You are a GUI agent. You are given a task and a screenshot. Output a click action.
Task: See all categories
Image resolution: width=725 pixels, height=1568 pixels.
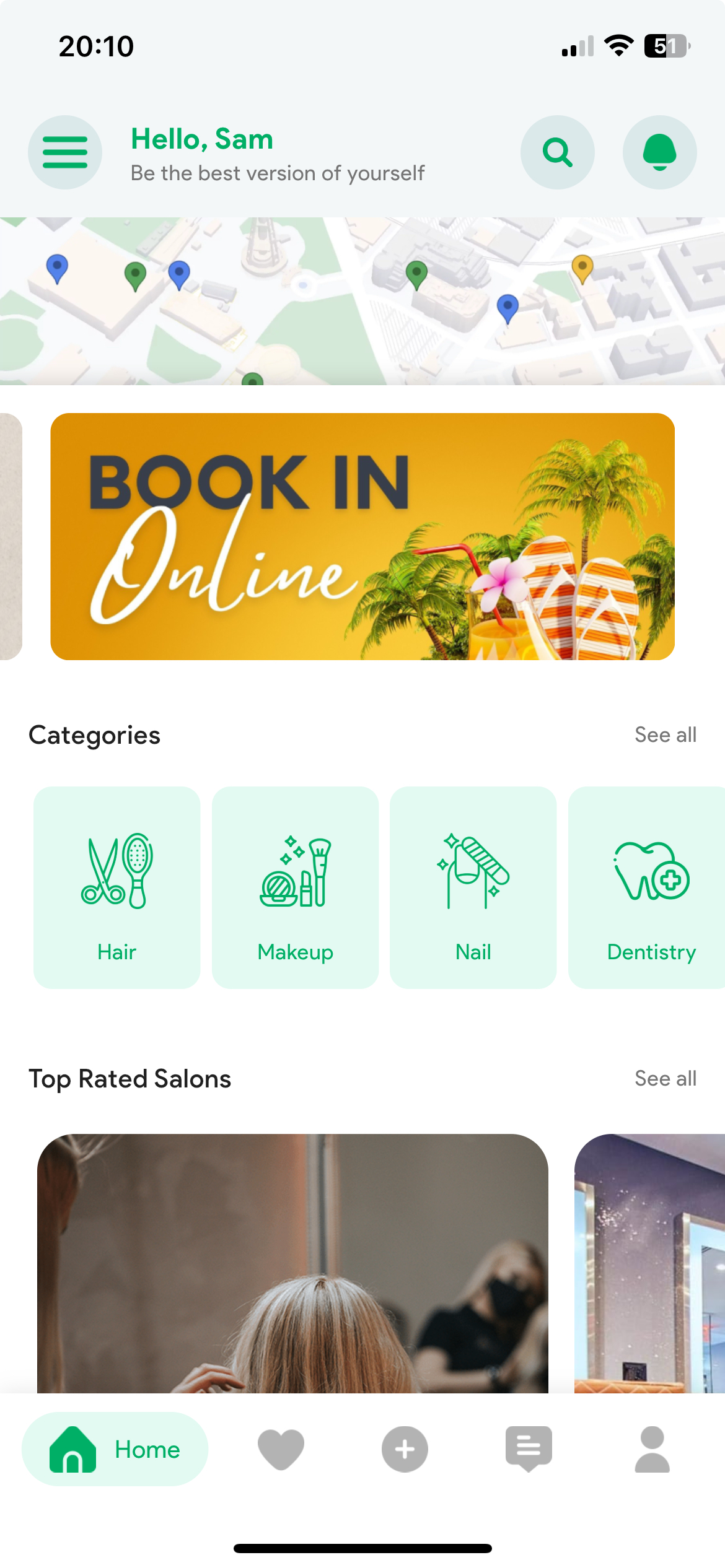coord(665,735)
